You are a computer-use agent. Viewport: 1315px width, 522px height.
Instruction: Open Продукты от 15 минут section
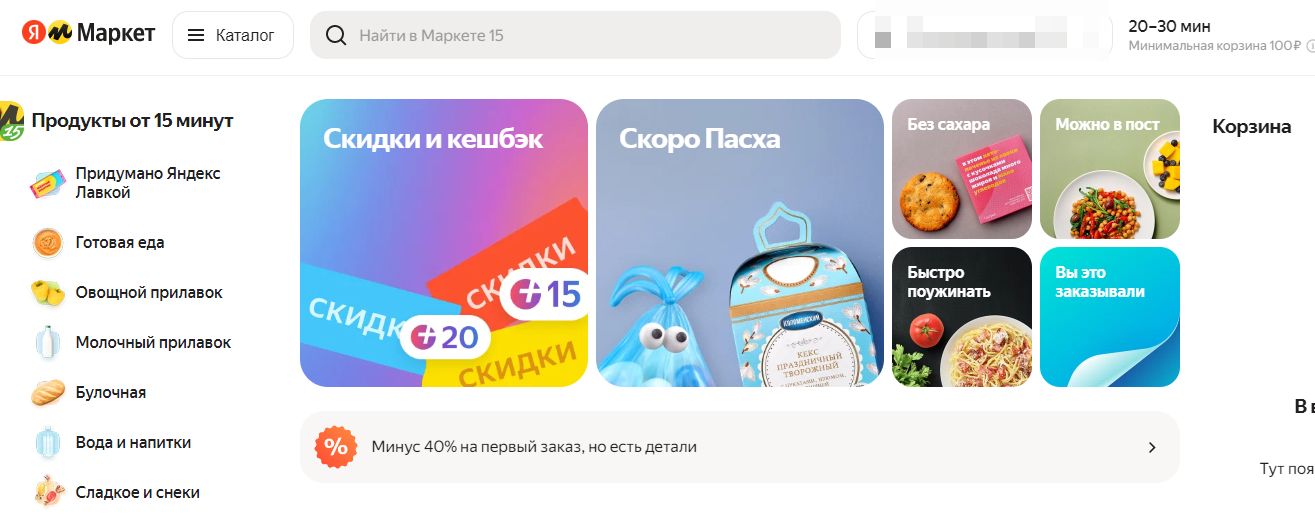(131, 121)
